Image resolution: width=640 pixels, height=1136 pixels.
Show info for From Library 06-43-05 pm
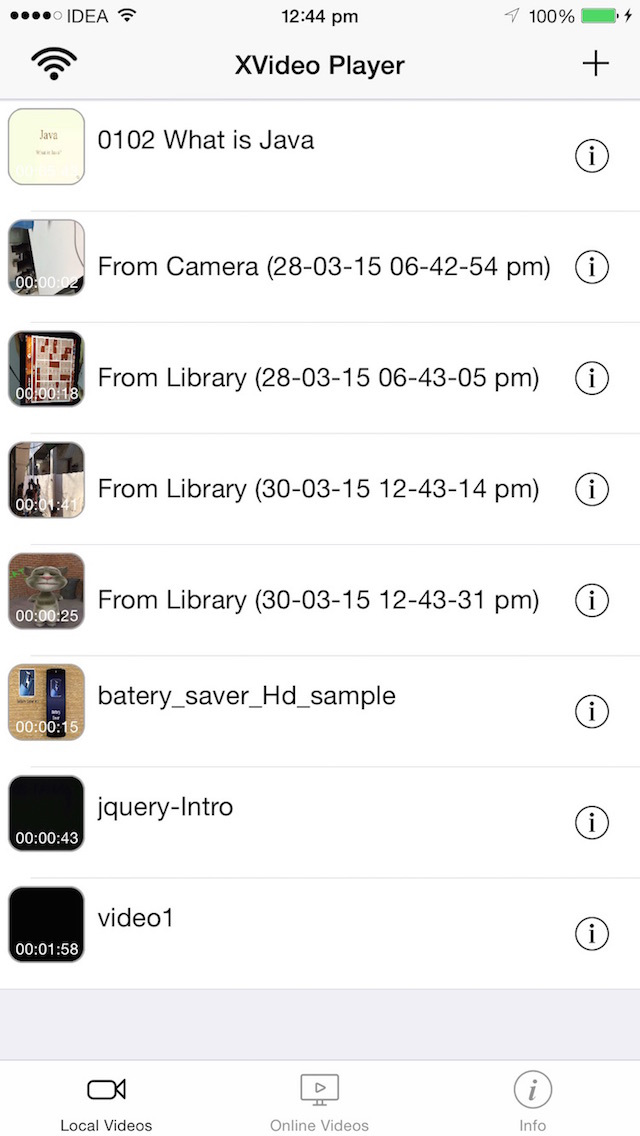(x=592, y=378)
